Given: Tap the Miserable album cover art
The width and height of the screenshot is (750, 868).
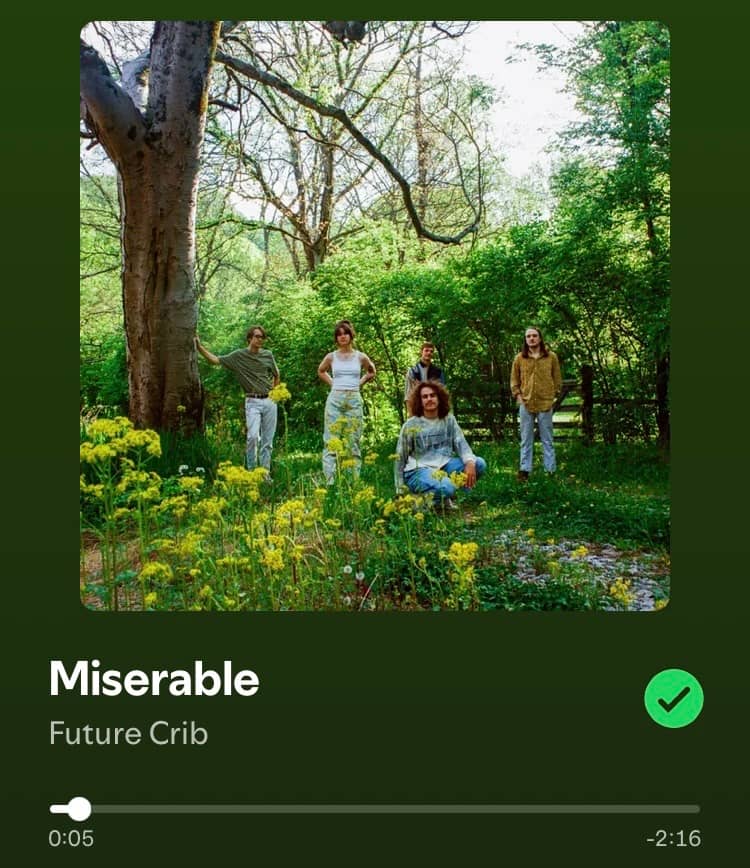Looking at the screenshot, I should 375,316.
